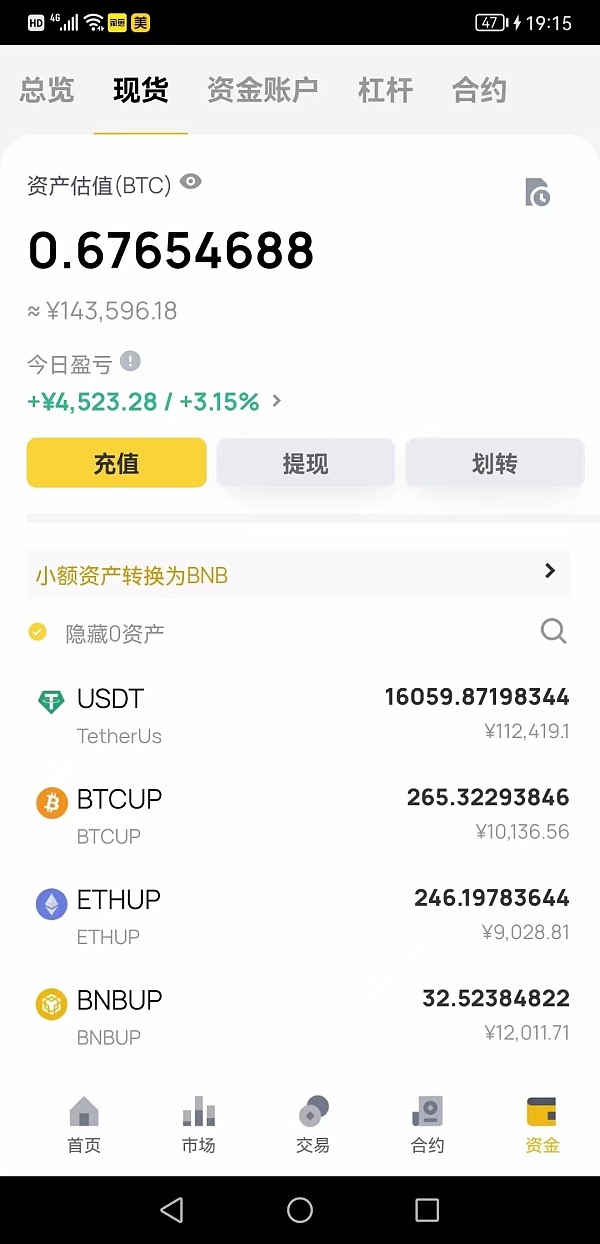Switch to the 杠杆 tab
The image size is (600, 1244).
click(x=385, y=90)
